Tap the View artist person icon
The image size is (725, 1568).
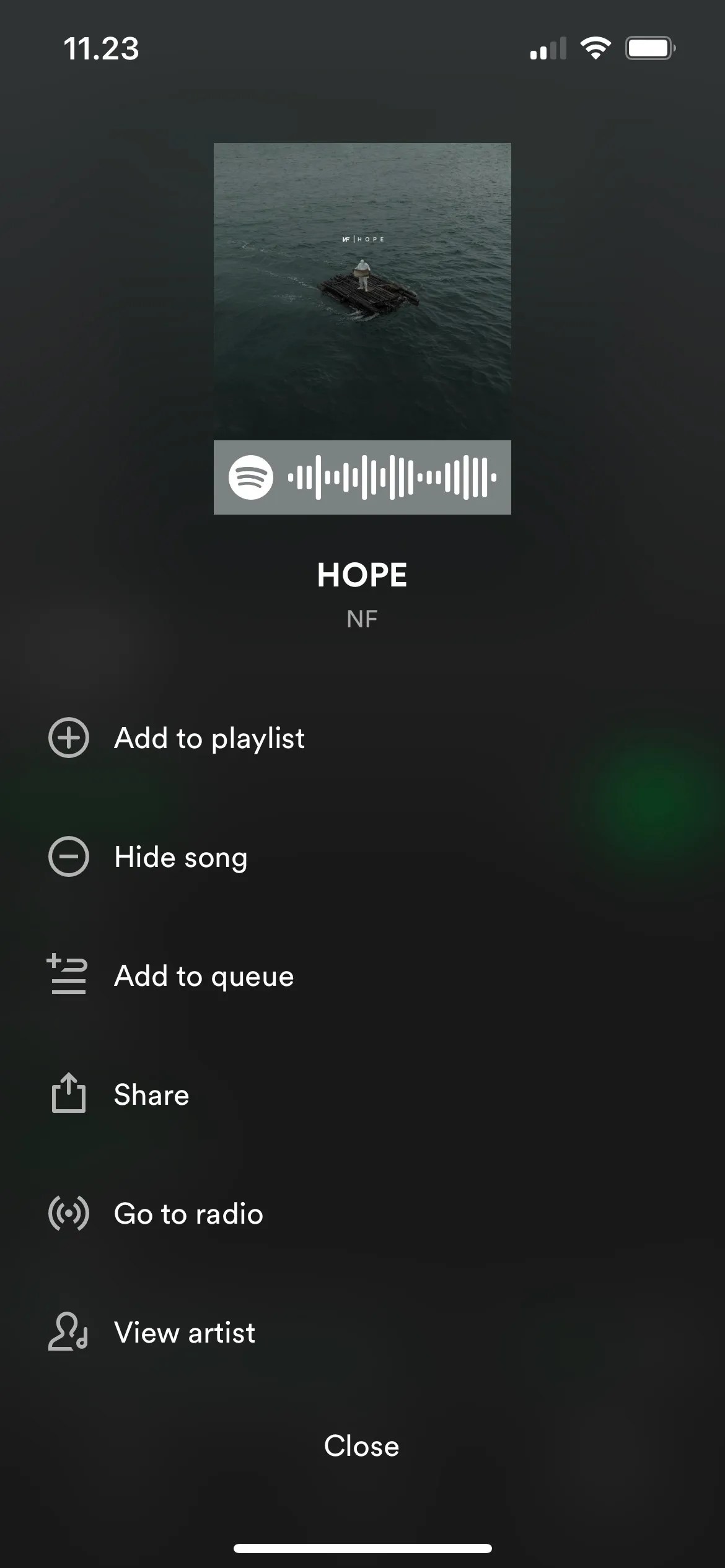67,1332
